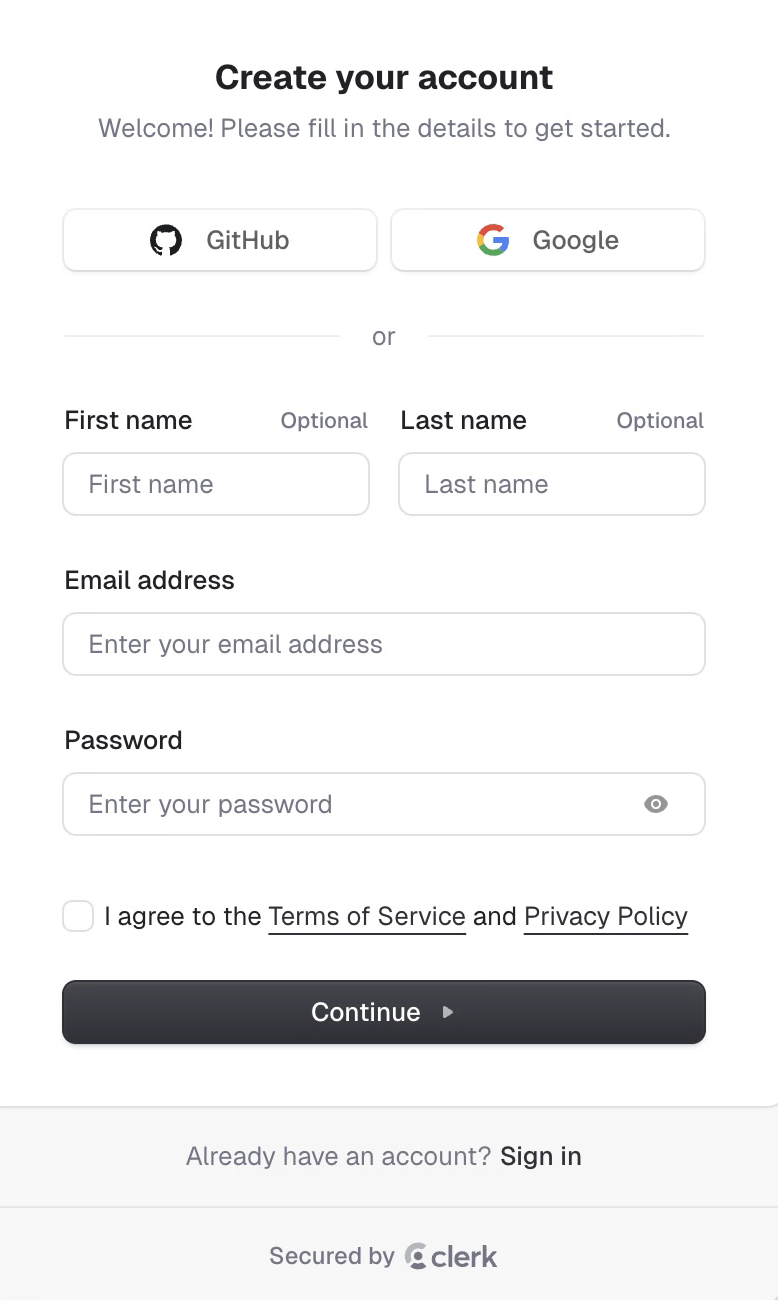Open the Privacy Policy link
This screenshot has width=778, height=1300.
606,916
